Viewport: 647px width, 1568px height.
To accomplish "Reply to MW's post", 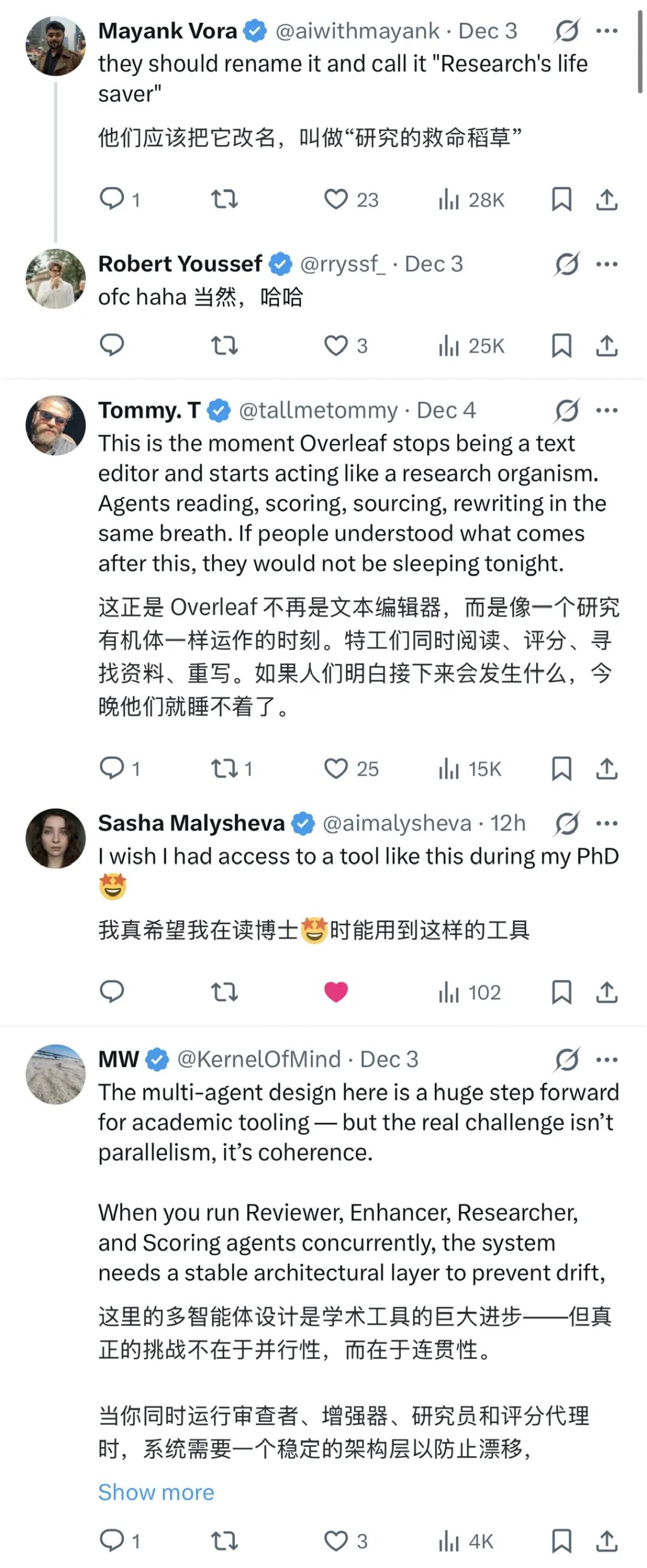I will click(x=112, y=1540).
